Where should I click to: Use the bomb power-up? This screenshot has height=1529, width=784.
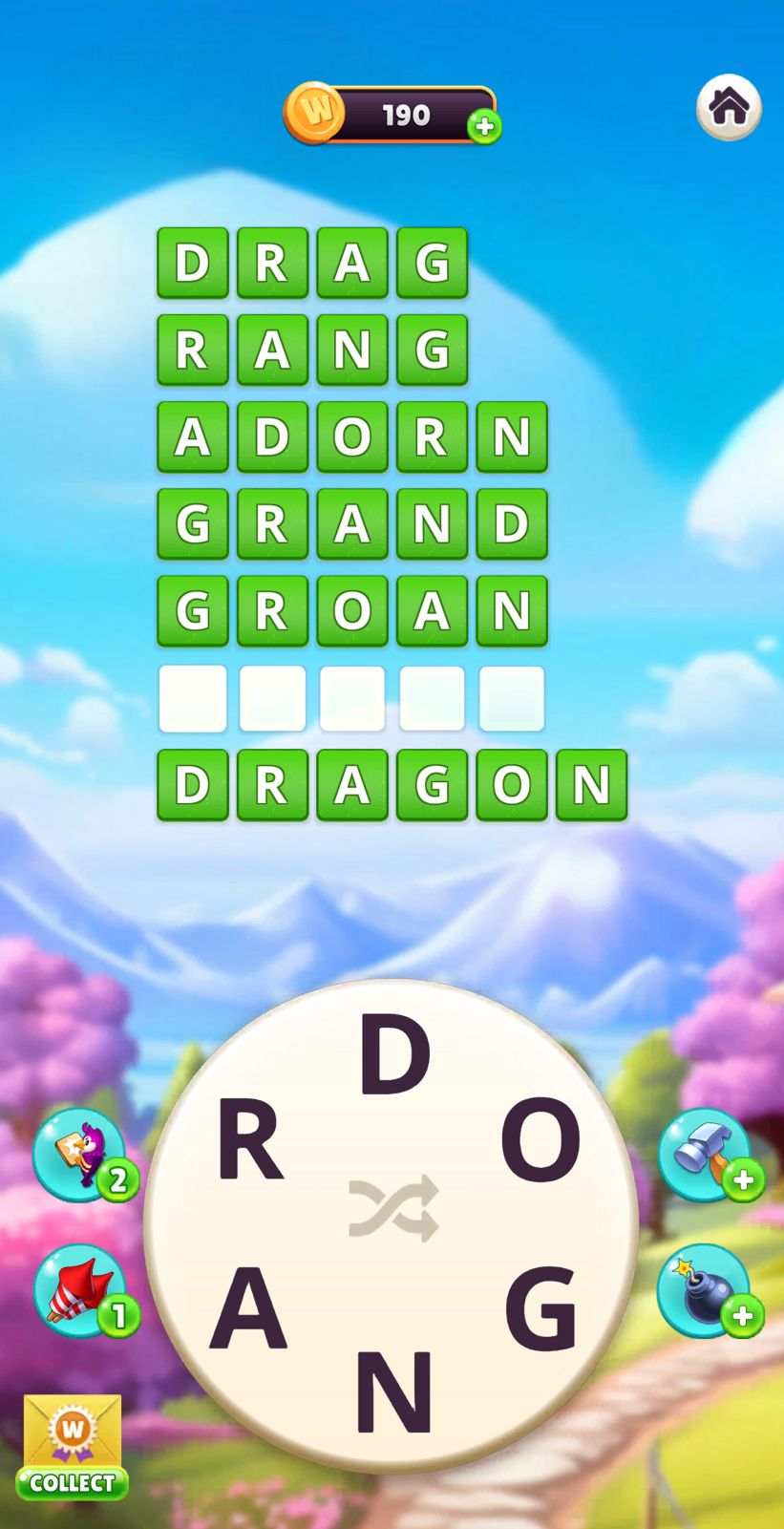(705, 1289)
